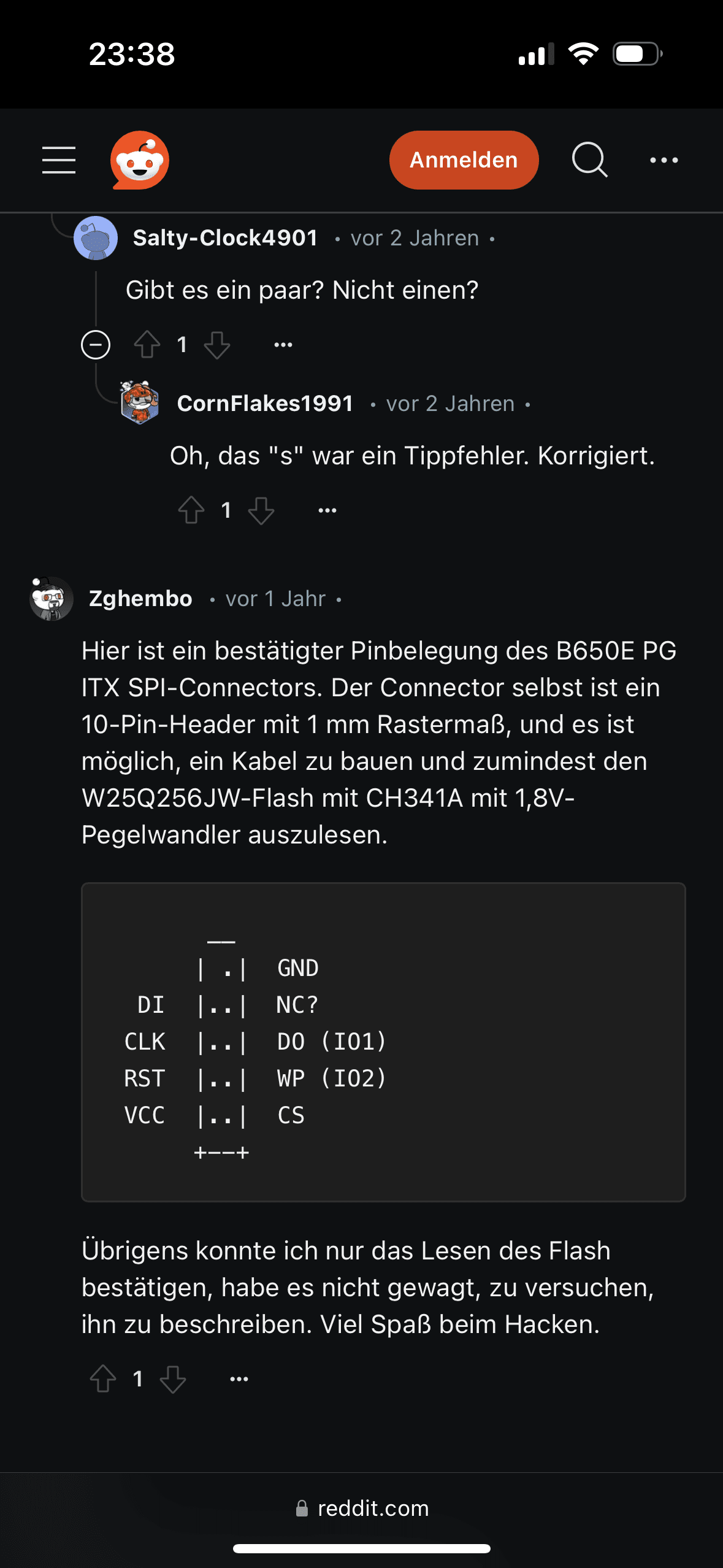Upvote Salty-Clock4901's comment
This screenshot has width=723, height=1568.
(x=147, y=345)
